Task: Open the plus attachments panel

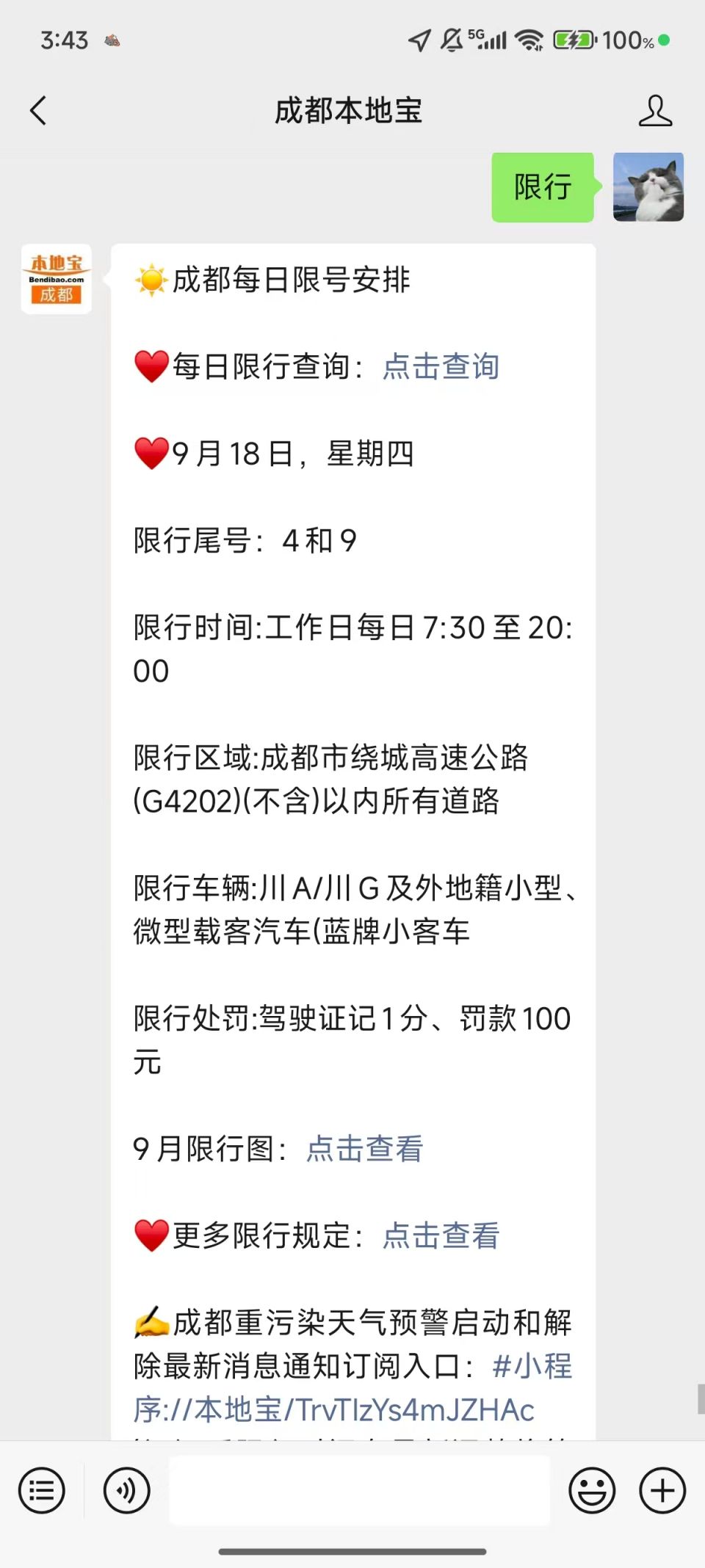Action: (x=662, y=1490)
